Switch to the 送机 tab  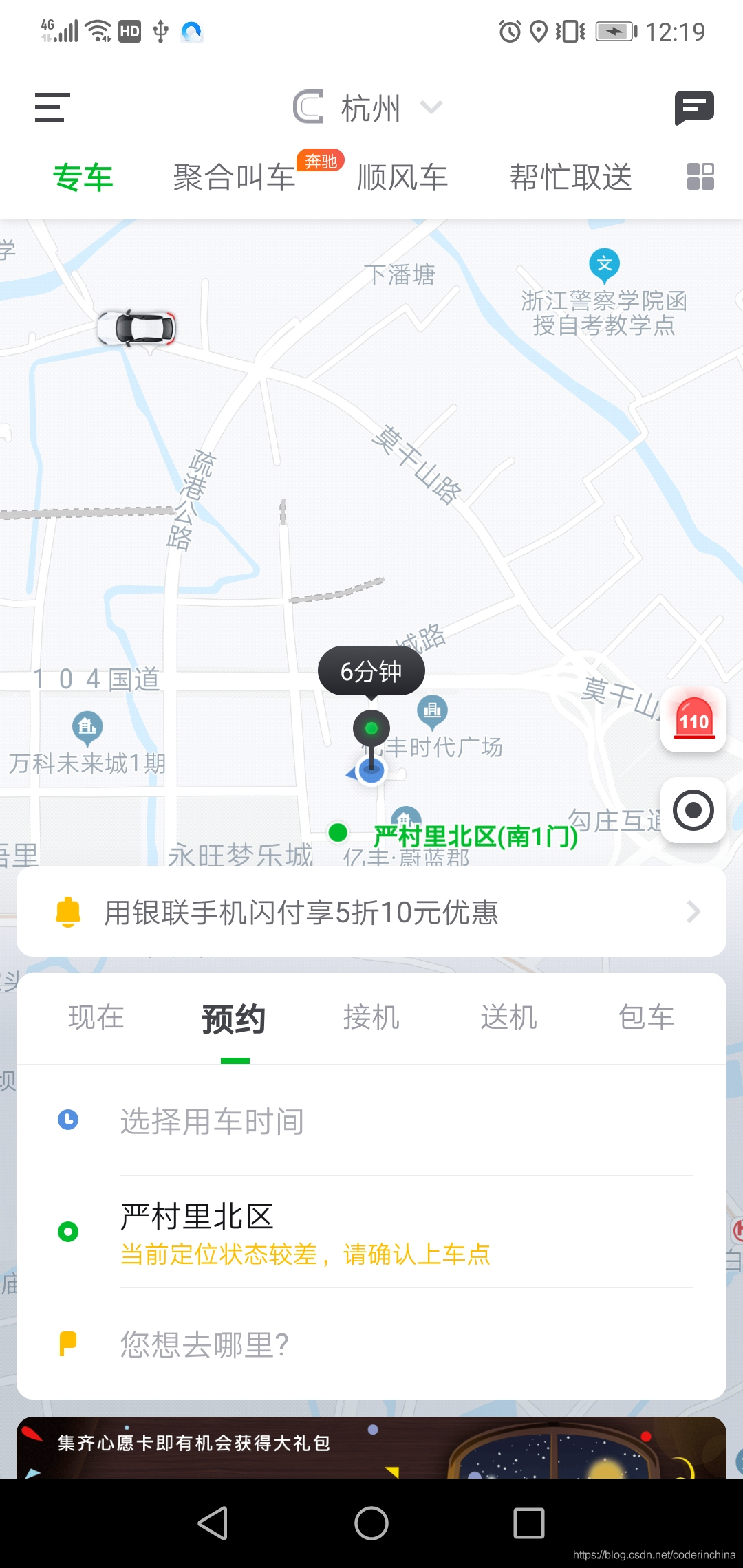(509, 1018)
